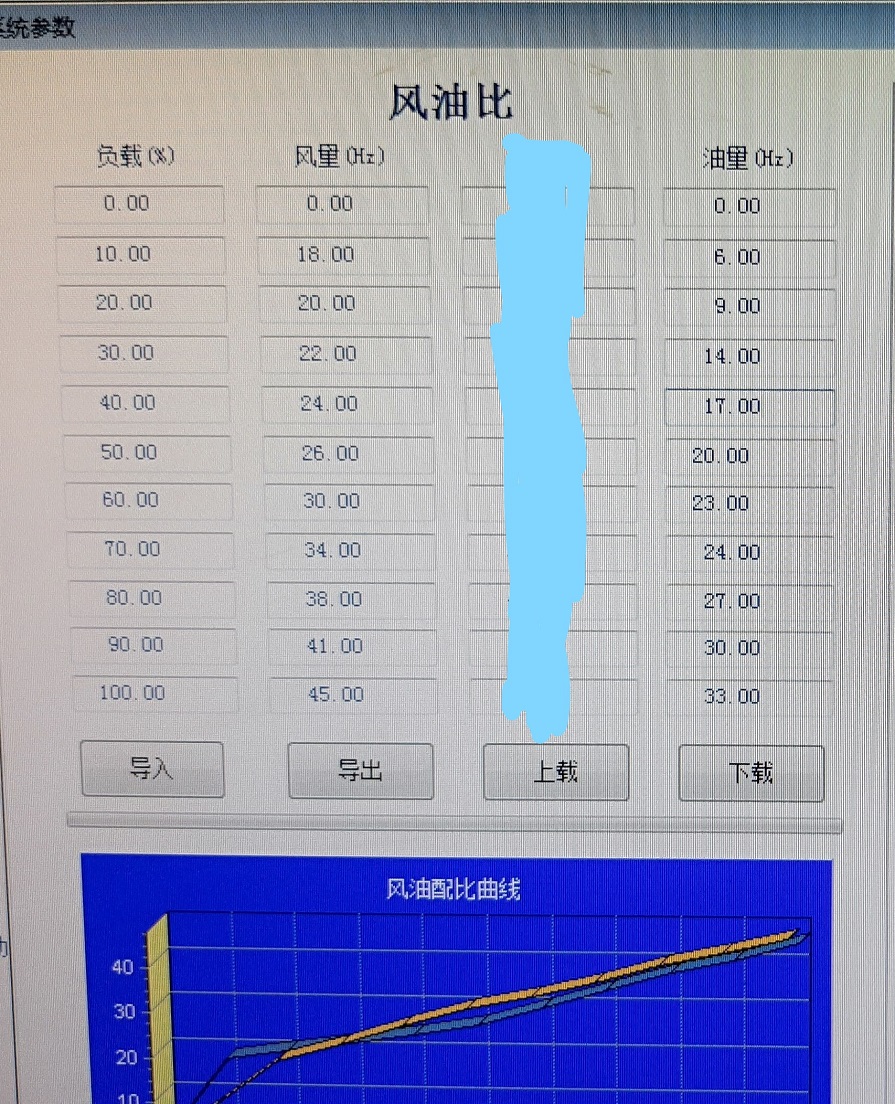Focus the 风量 field showing 34.00
This screenshot has width=895, height=1104.
[347, 550]
